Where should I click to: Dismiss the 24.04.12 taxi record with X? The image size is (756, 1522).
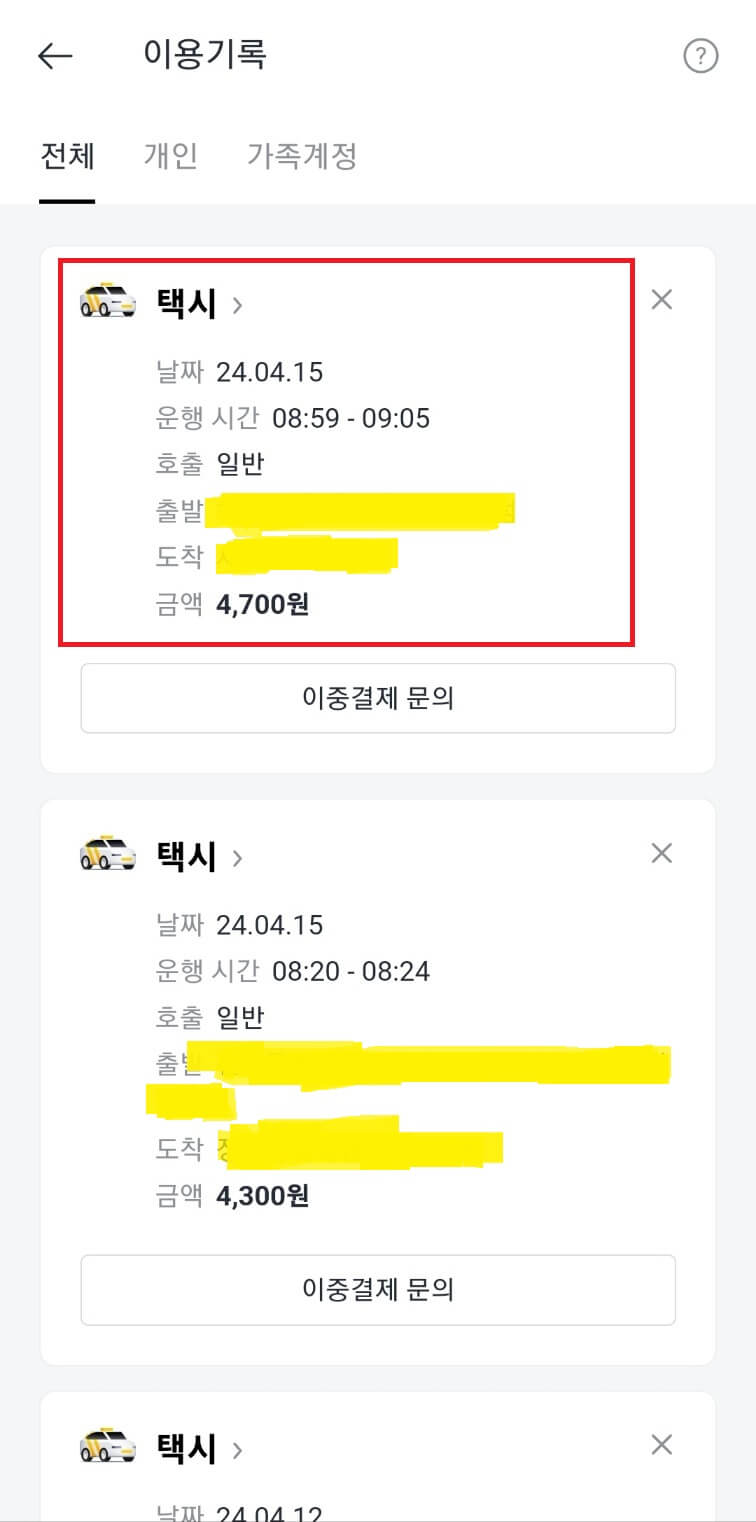(x=661, y=1444)
